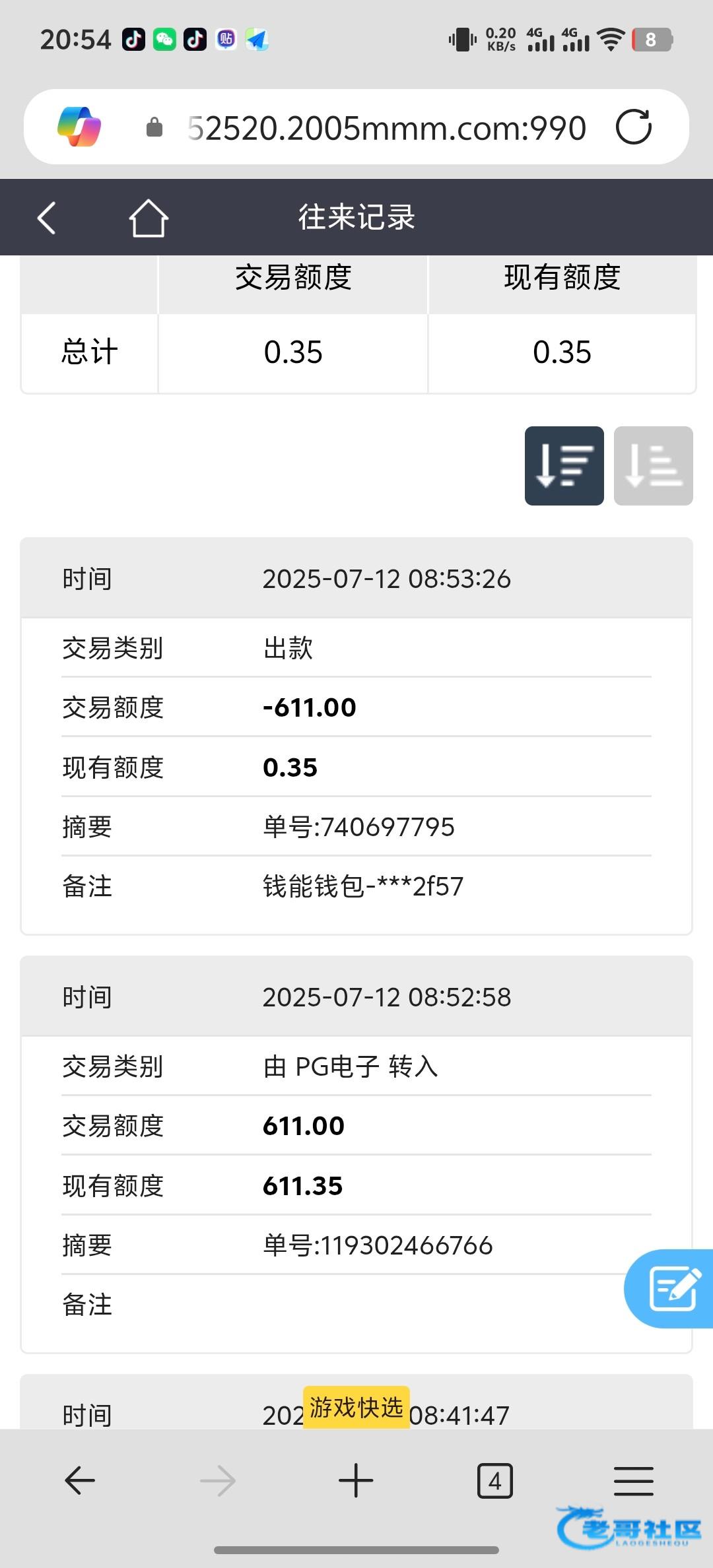Sort records in descending order
Screen dimensions: 713x1568
[x=564, y=466]
